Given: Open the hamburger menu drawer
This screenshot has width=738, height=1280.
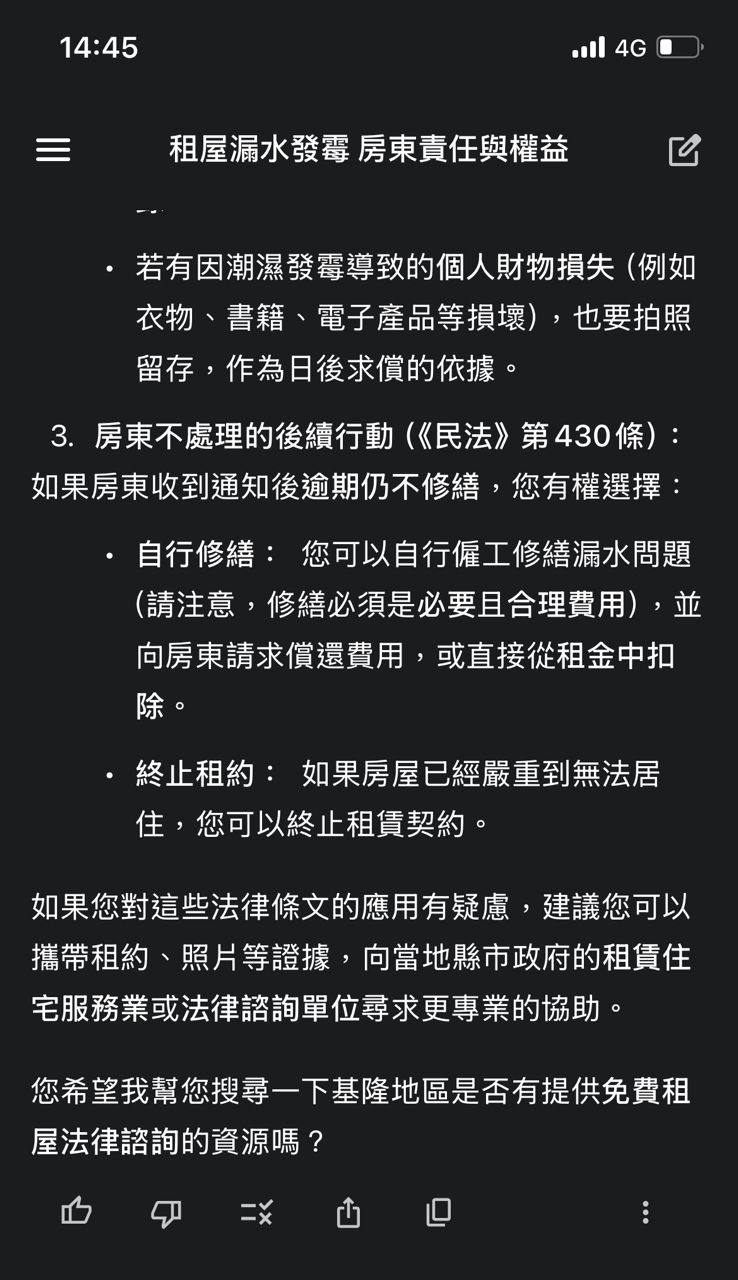Looking at the screenshot, I should [53, 150].
